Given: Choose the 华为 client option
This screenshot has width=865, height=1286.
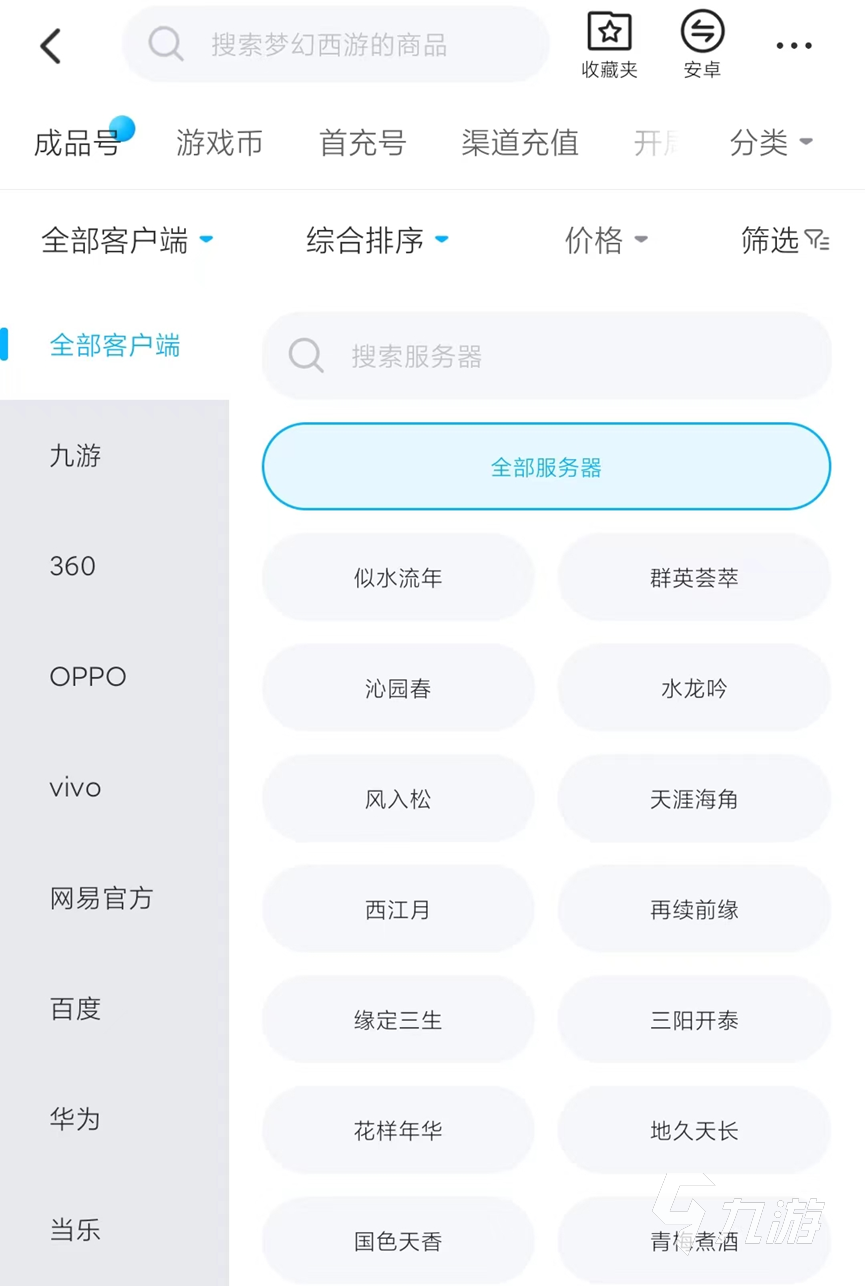Looking at the screenshot, I should tap(76, 1119).
